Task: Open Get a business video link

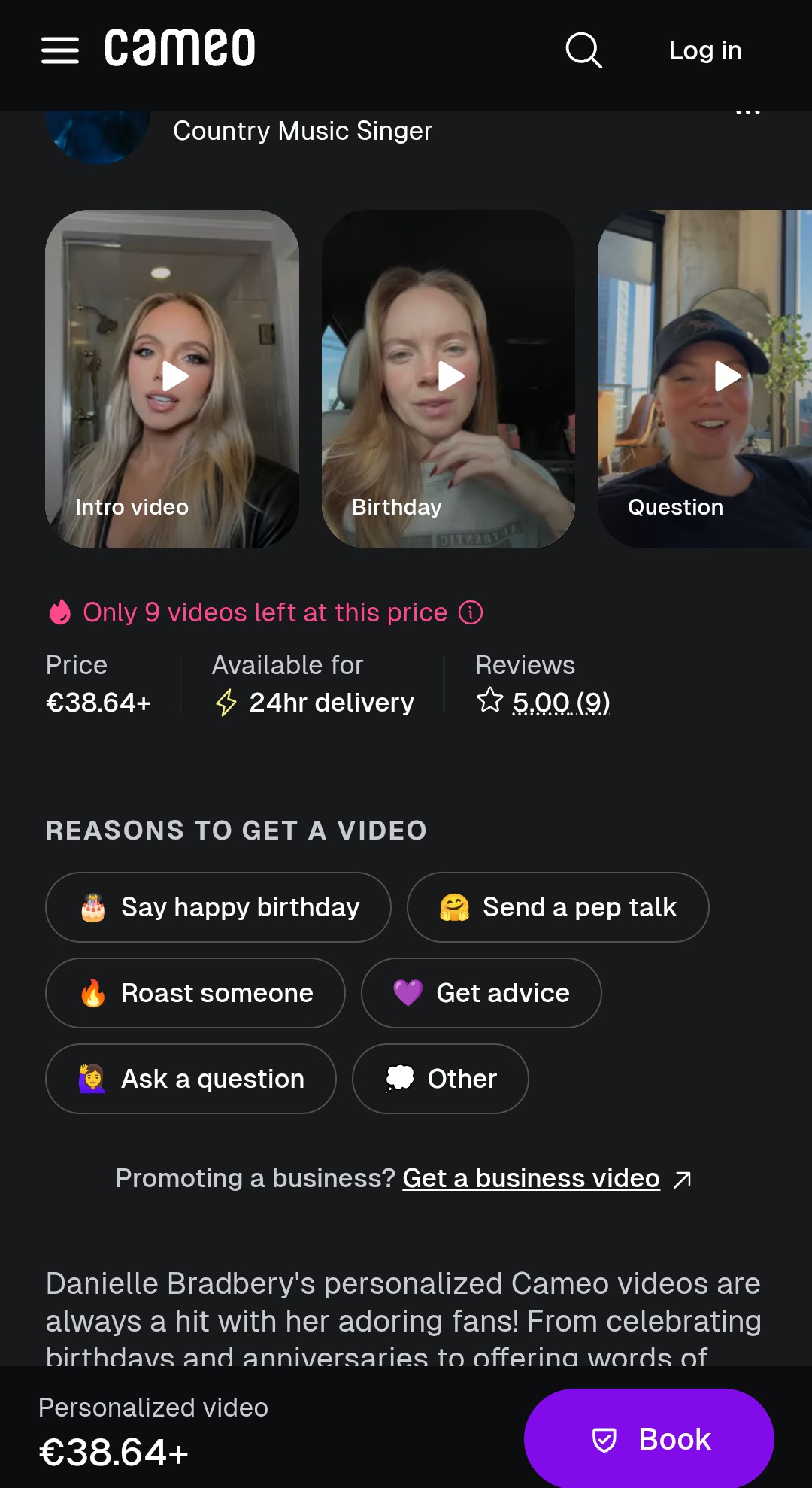Action: [x=531, y=1178]
